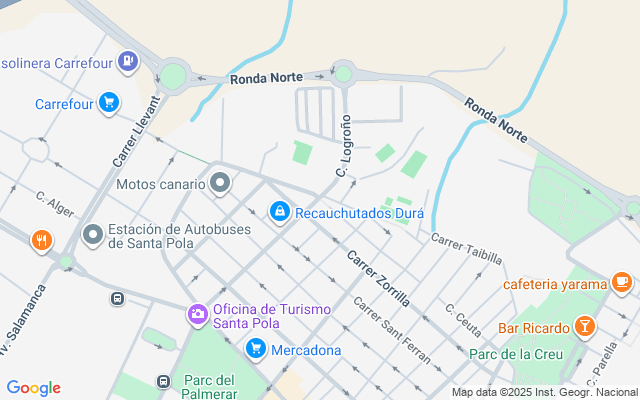Open the Gasolinera Carrefour gas station pin
This screenshot has height=400, width=640.
(x=128, y=62)
